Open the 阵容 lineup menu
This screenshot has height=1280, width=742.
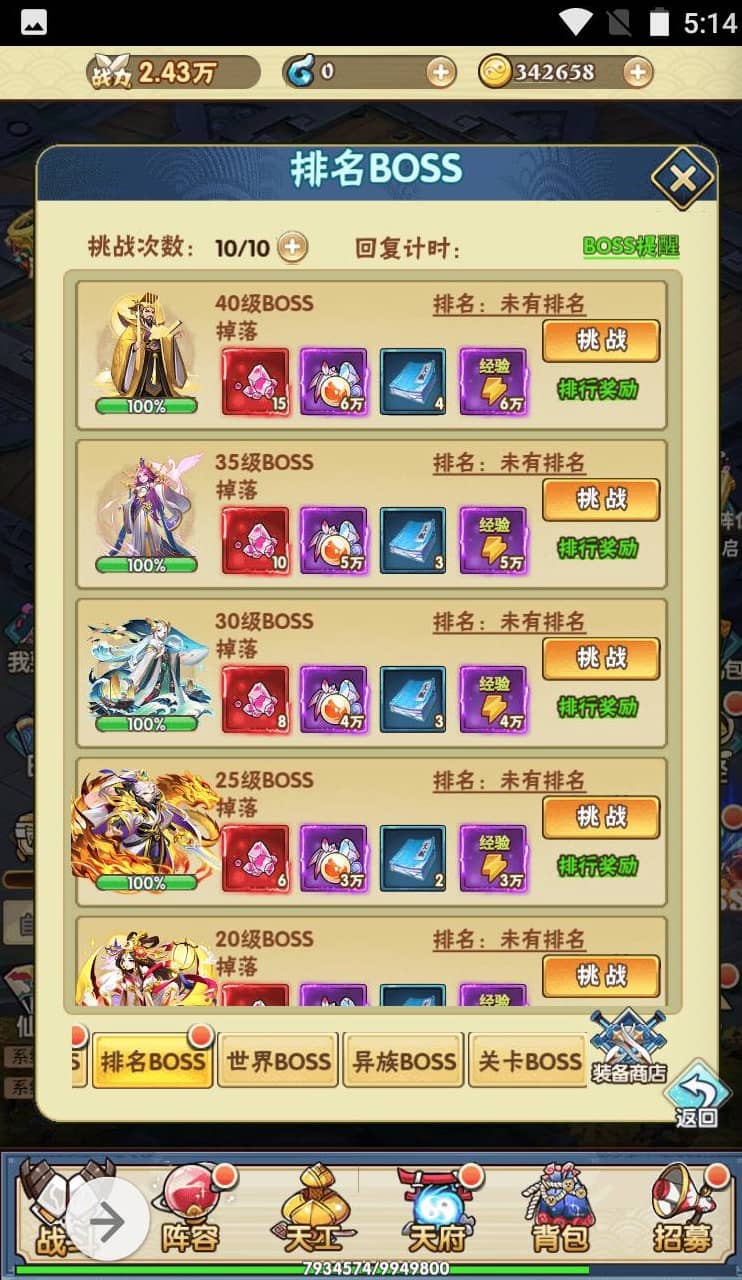[x=190, y=1210]
